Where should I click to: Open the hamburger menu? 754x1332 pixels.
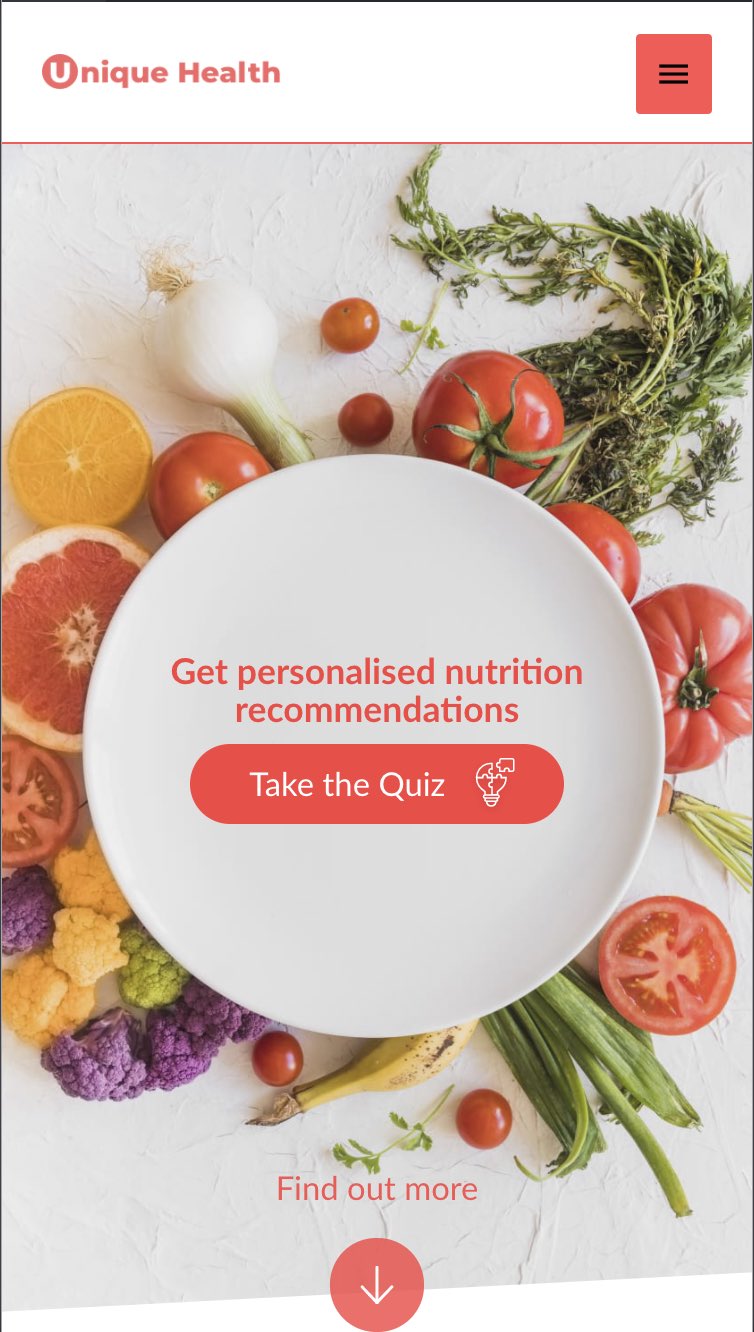pyautogui.click(x=674, y=74)
